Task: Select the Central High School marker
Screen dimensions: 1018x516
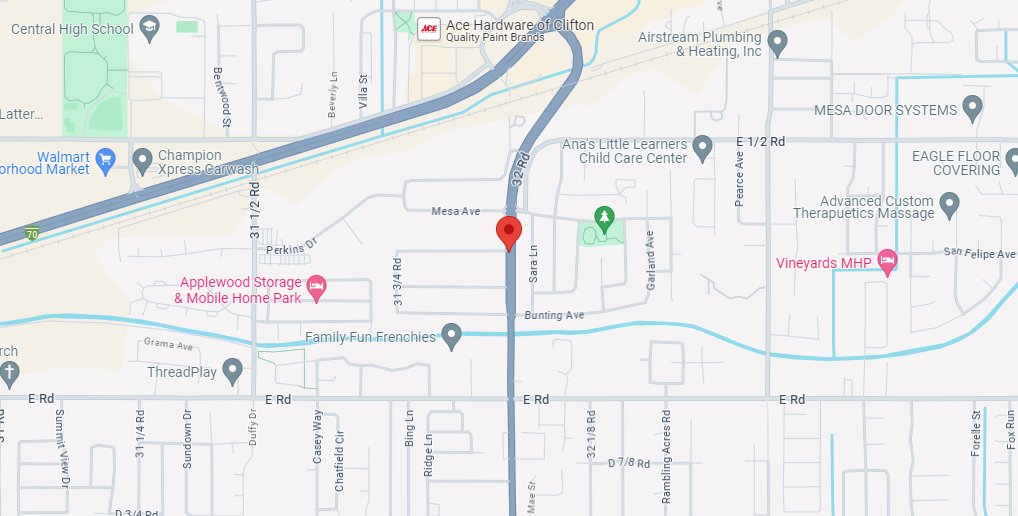Action: point(149,26)
